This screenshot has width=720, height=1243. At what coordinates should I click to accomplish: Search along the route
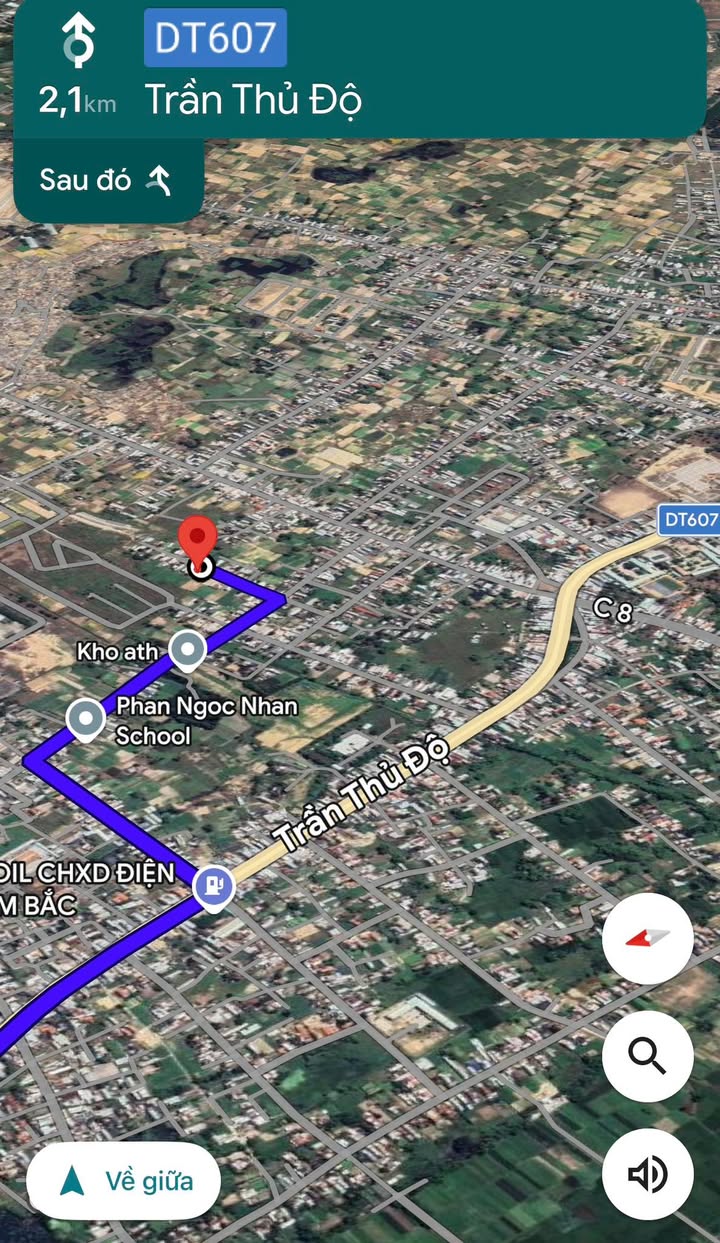click(x=647, y=1055)
